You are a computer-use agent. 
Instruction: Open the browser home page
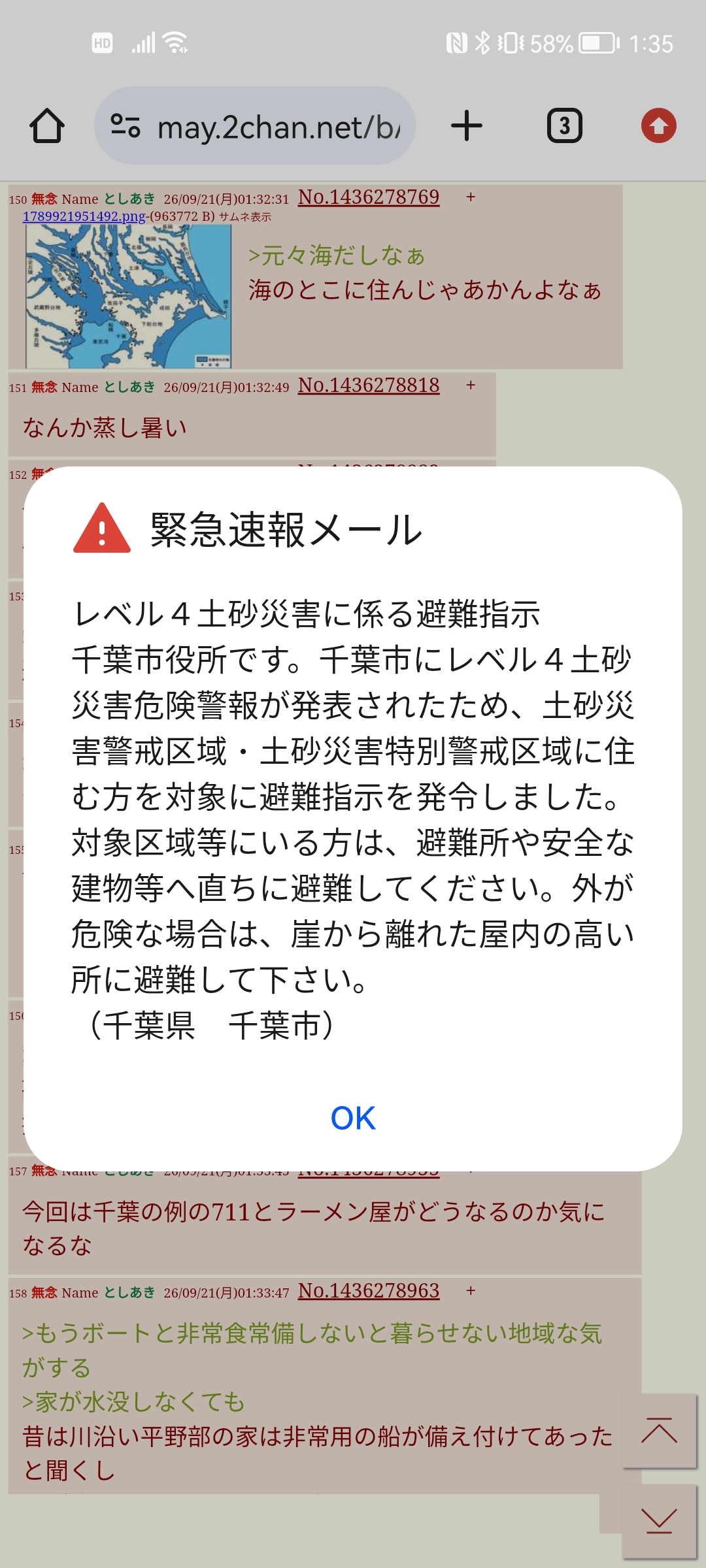(47, 125)
